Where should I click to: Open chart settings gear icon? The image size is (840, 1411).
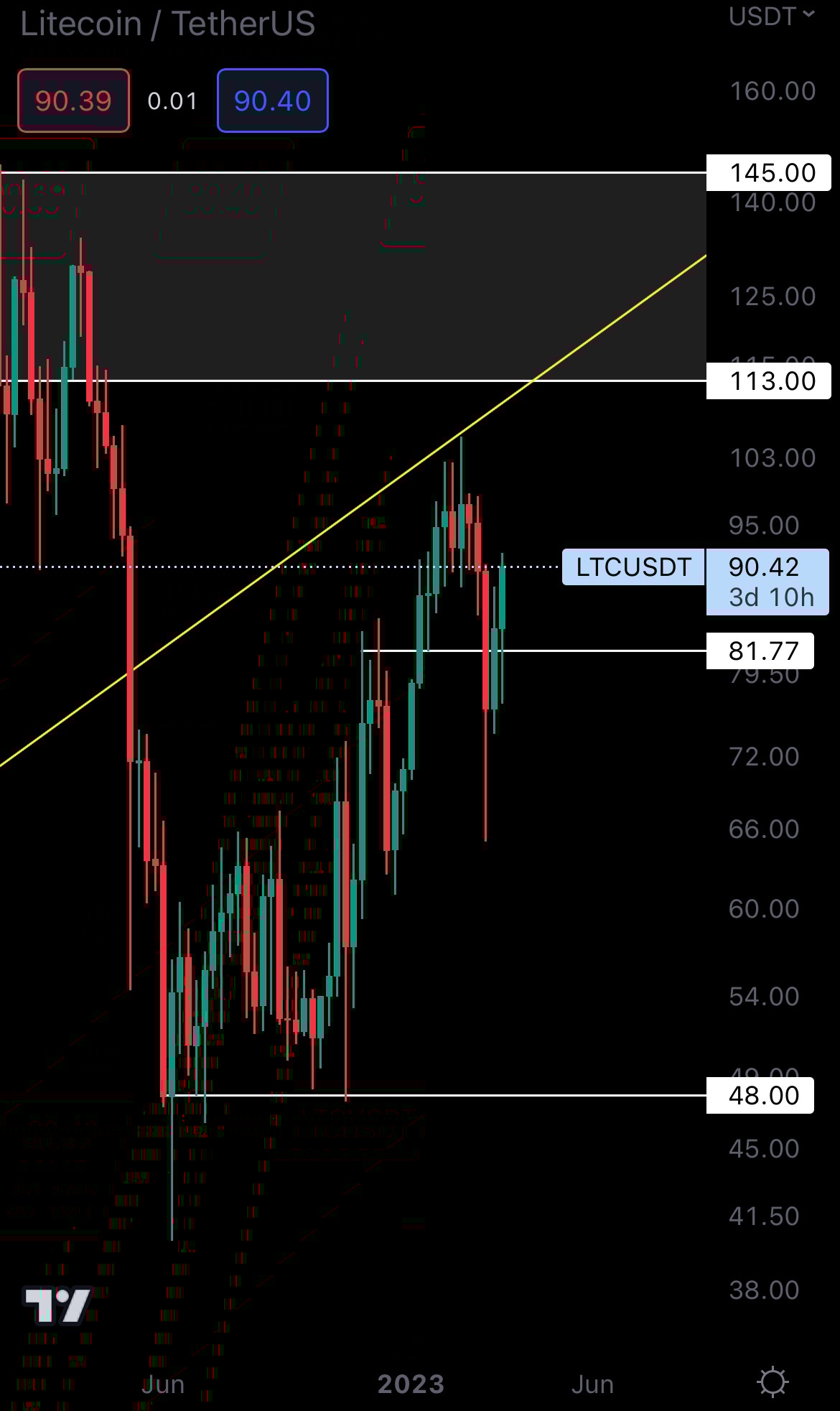point(773,1382)
